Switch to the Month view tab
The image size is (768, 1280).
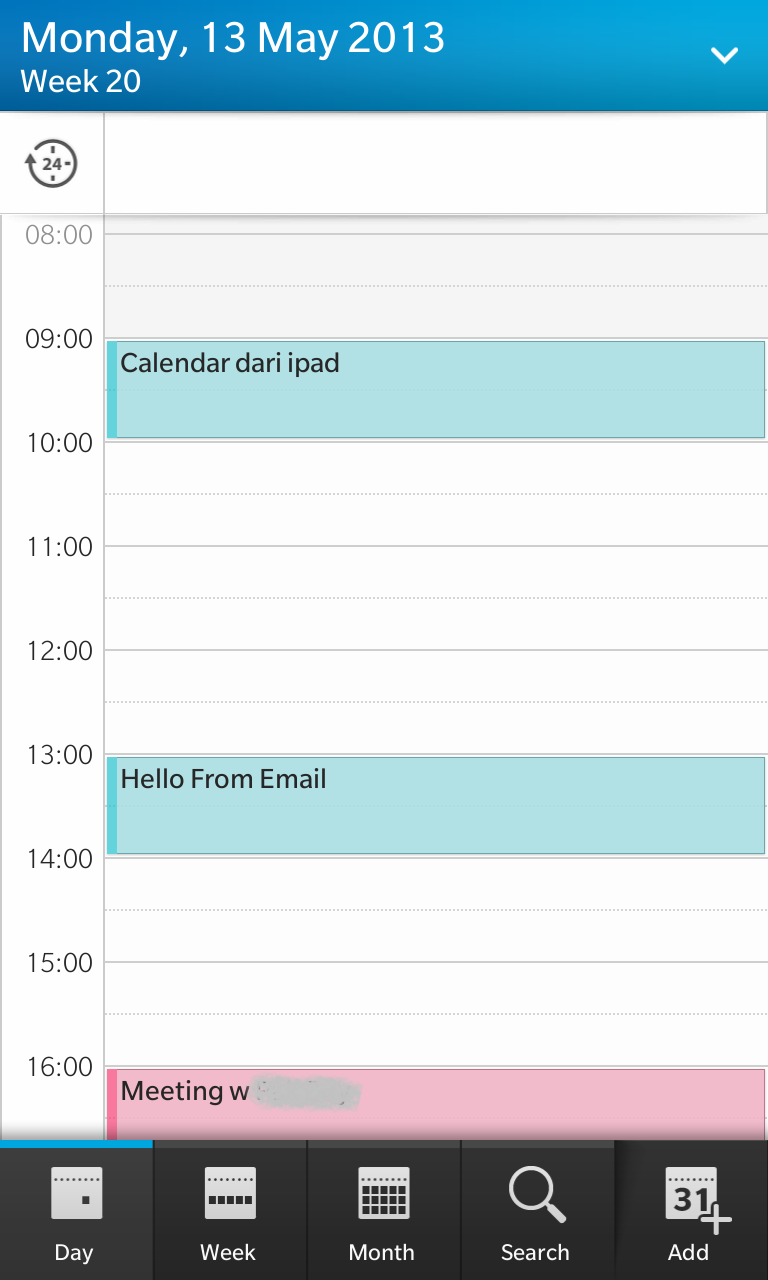coord(382,1211)
